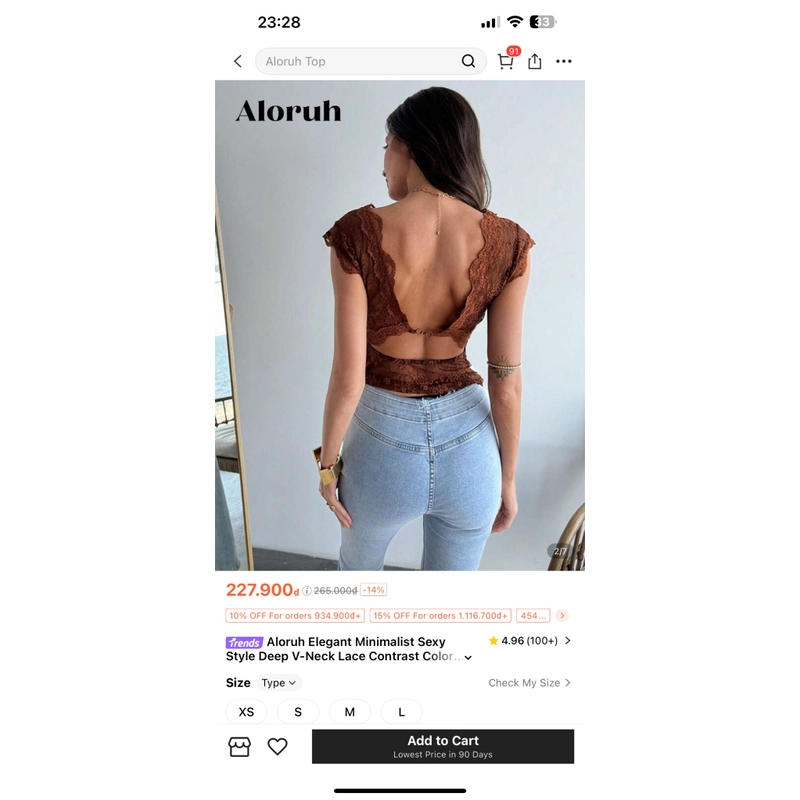Open the Aloruh Top search field
Image resolution: width=800 pixels, height=800 pixels.
[360, 61]
